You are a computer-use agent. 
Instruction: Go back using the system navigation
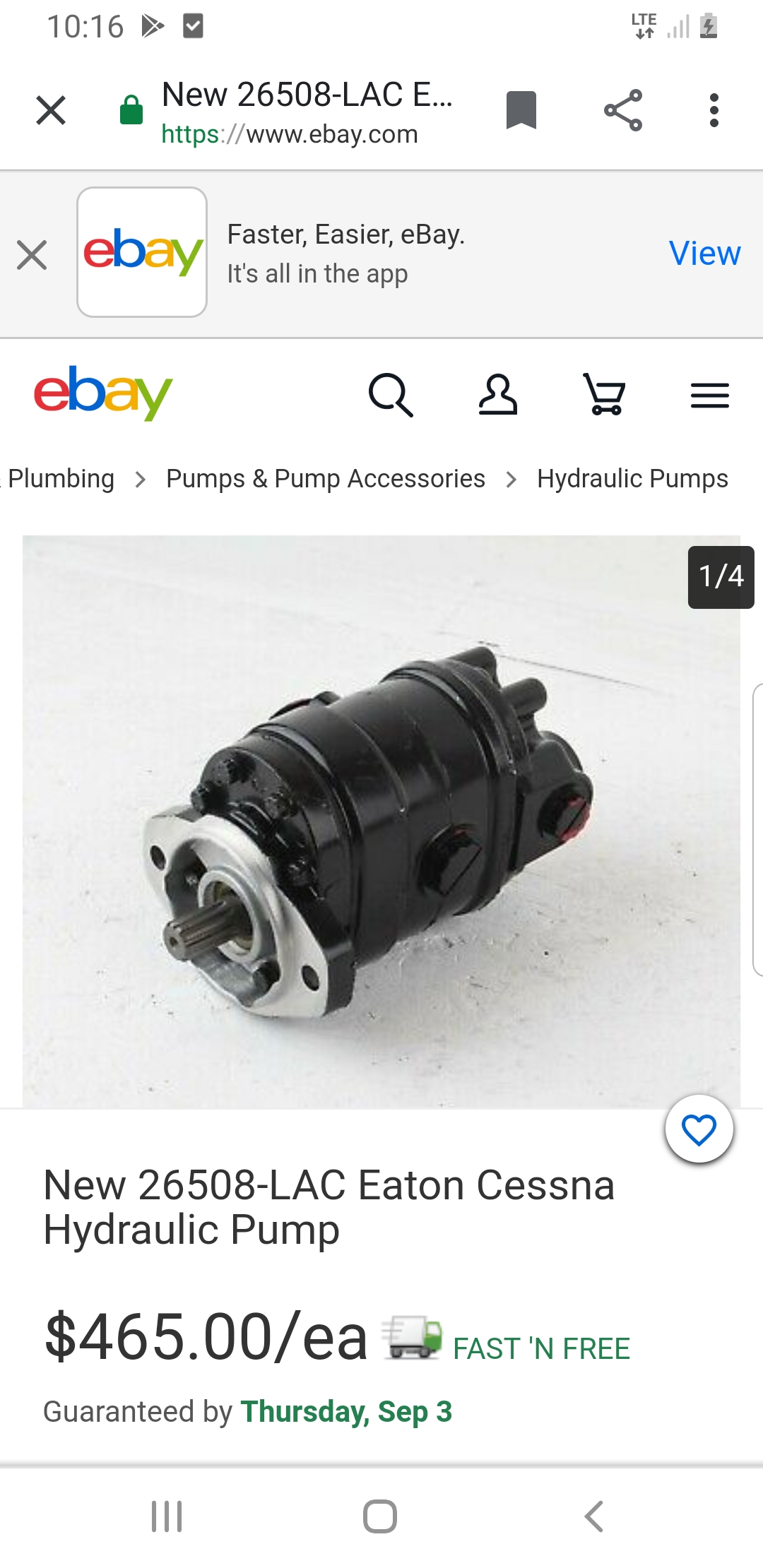594,1516
